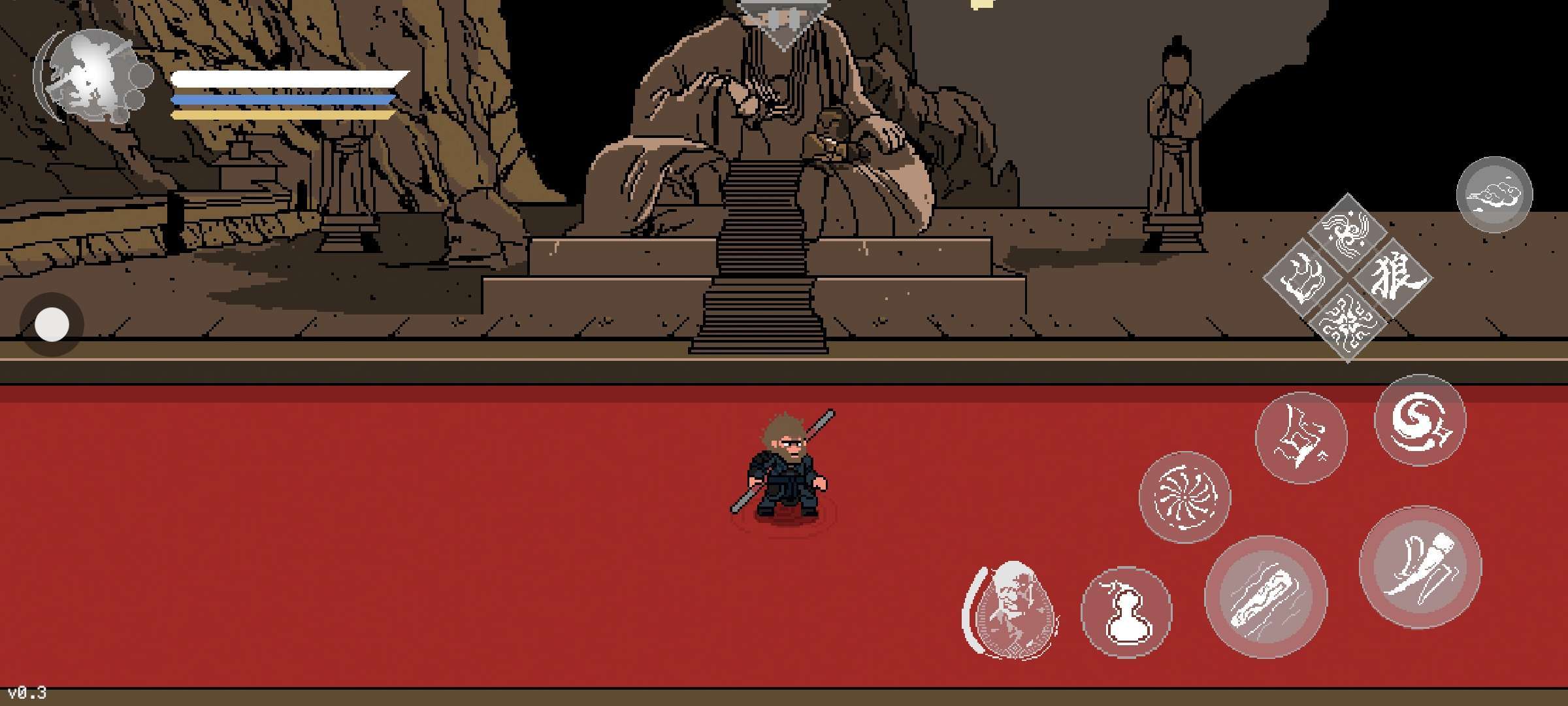Summon the spirit portrait skill
1568x706 pixels.
[x=1013, y=609]
